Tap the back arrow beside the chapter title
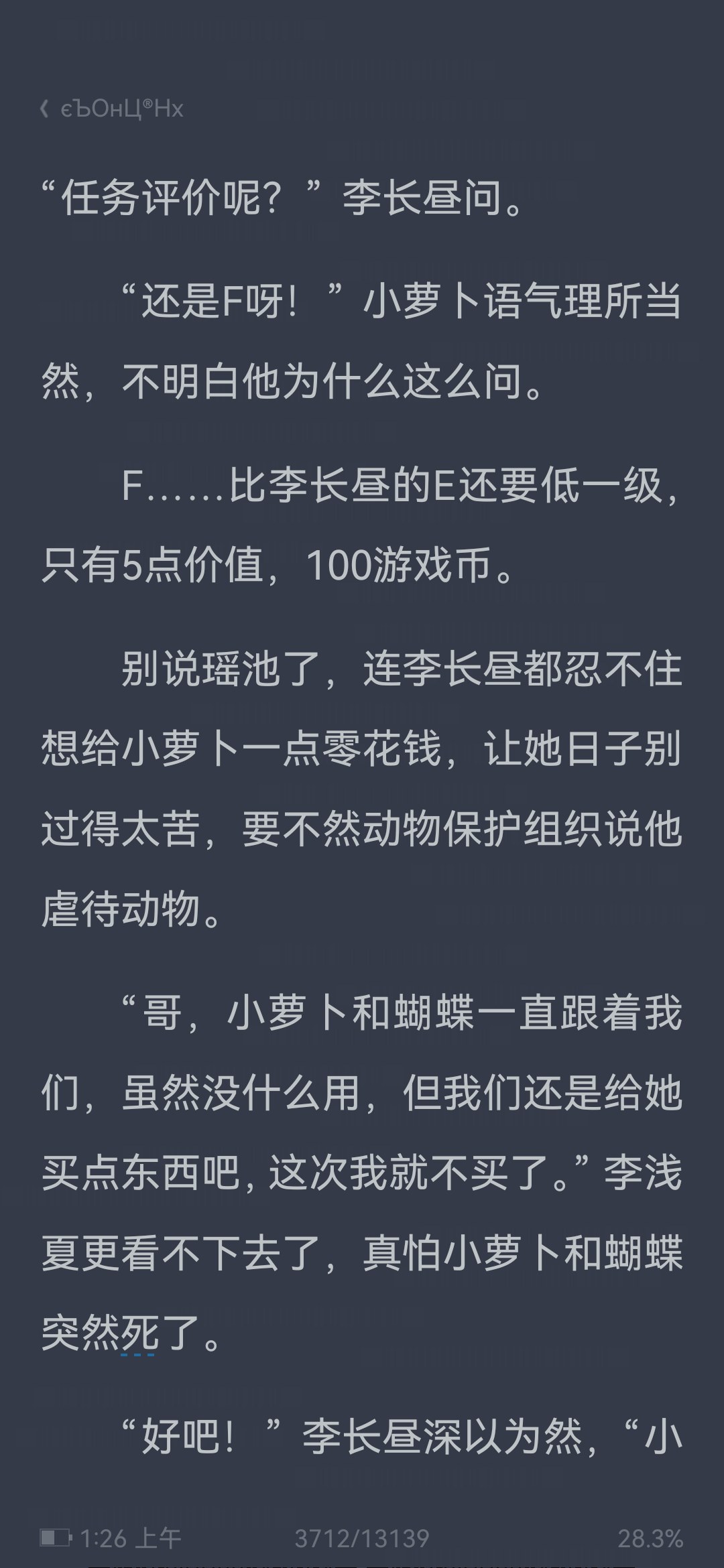The height and width of the screenshot is (1568, 724). (x=44, y=109)
